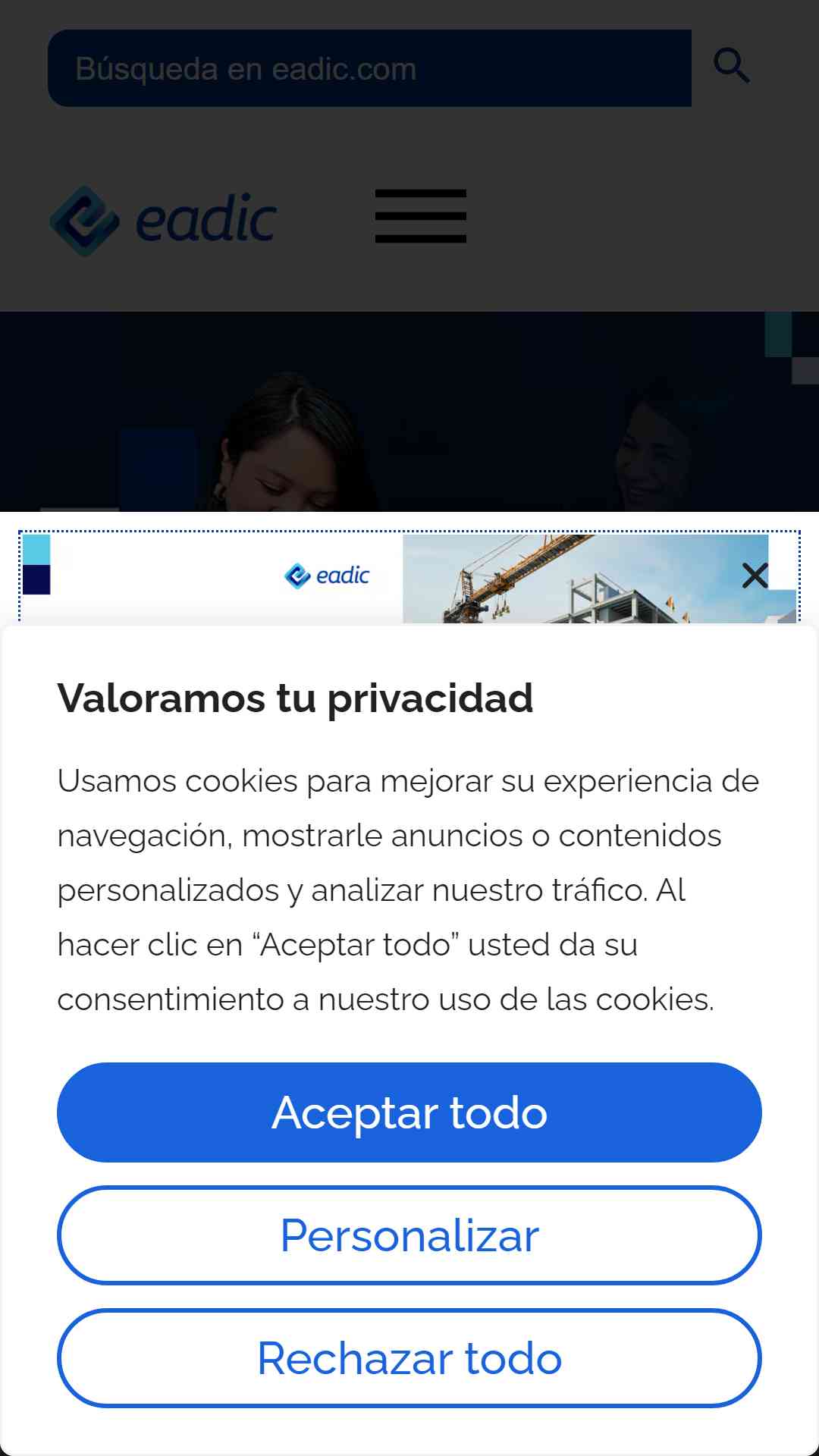819x1456 pixels.
Task: Accept all cookies with Aceptar todo
Action: tap(409, 1112)
